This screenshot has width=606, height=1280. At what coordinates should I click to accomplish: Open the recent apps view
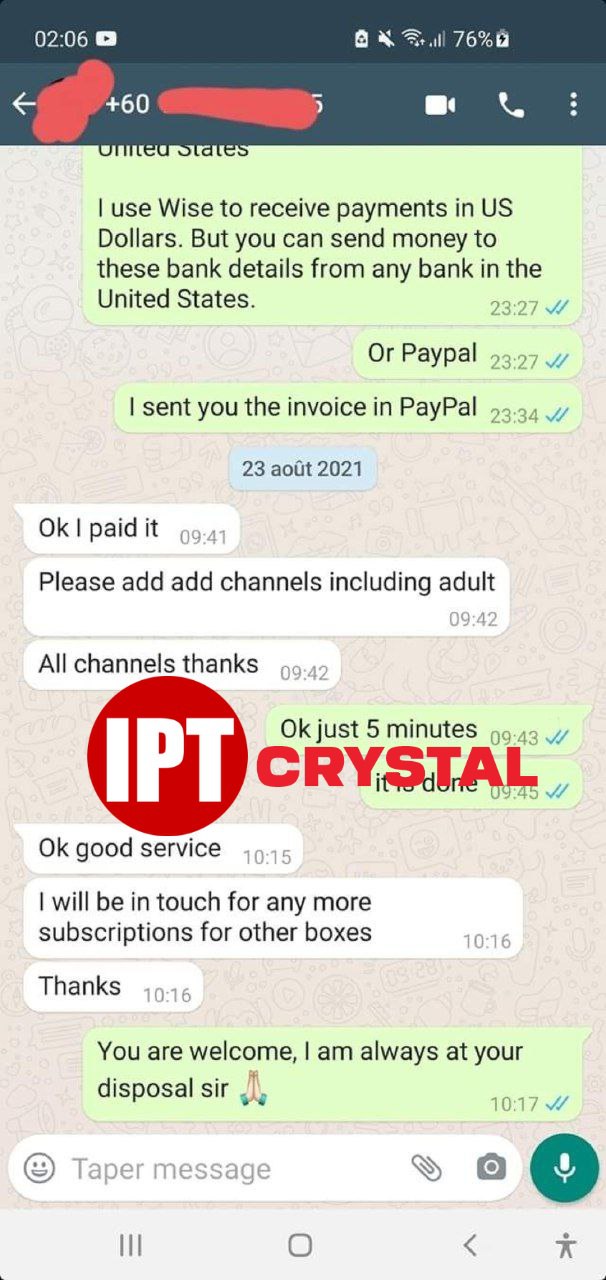(130, 1245)
